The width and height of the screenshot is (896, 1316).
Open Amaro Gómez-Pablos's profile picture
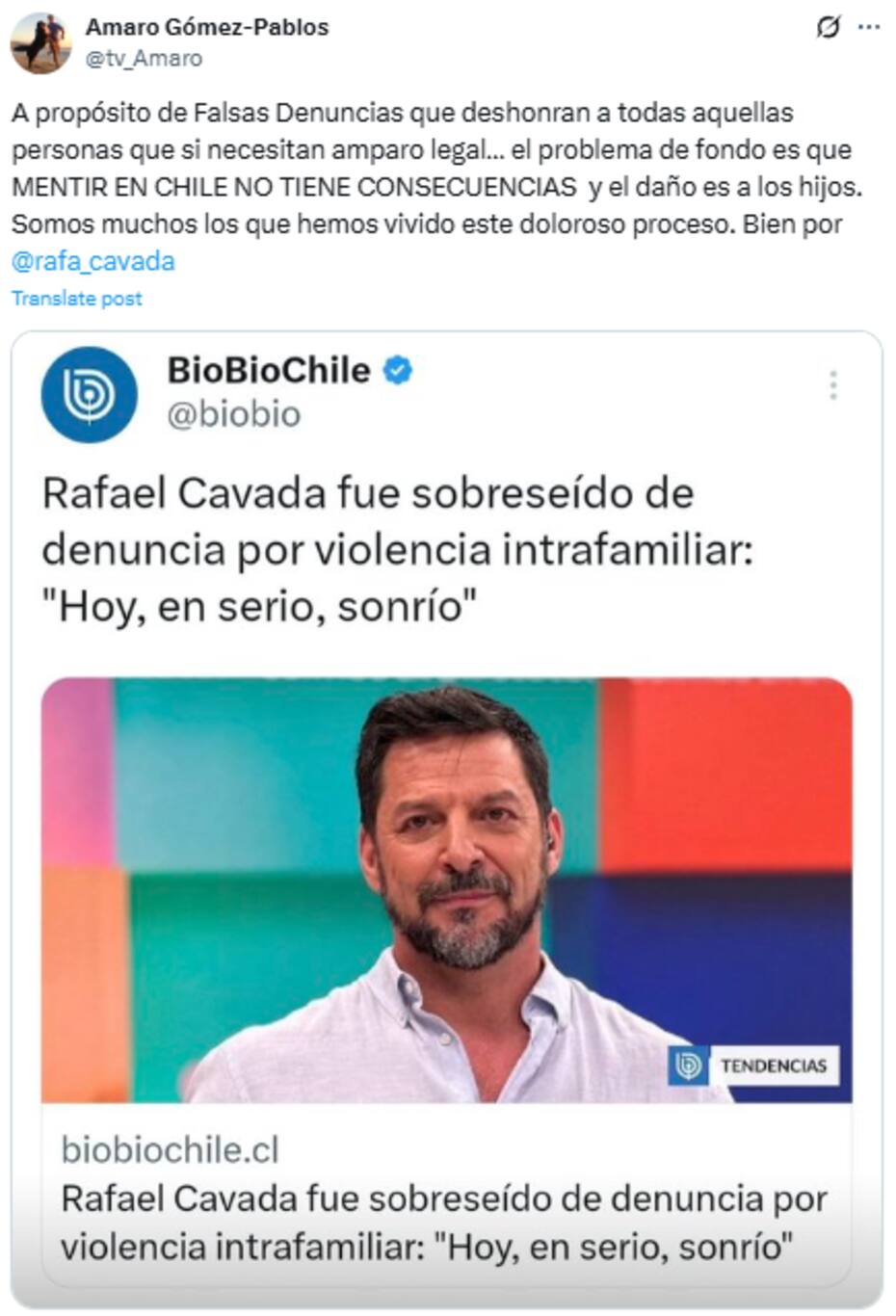(x=40, y=42)
